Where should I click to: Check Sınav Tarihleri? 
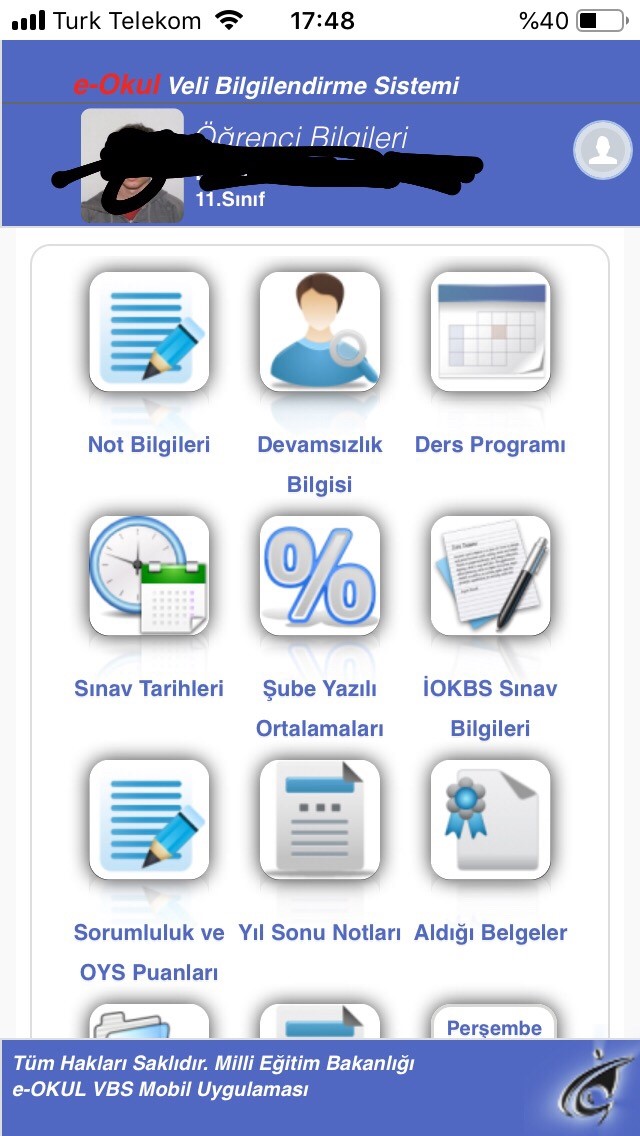[x=149, y=575]
